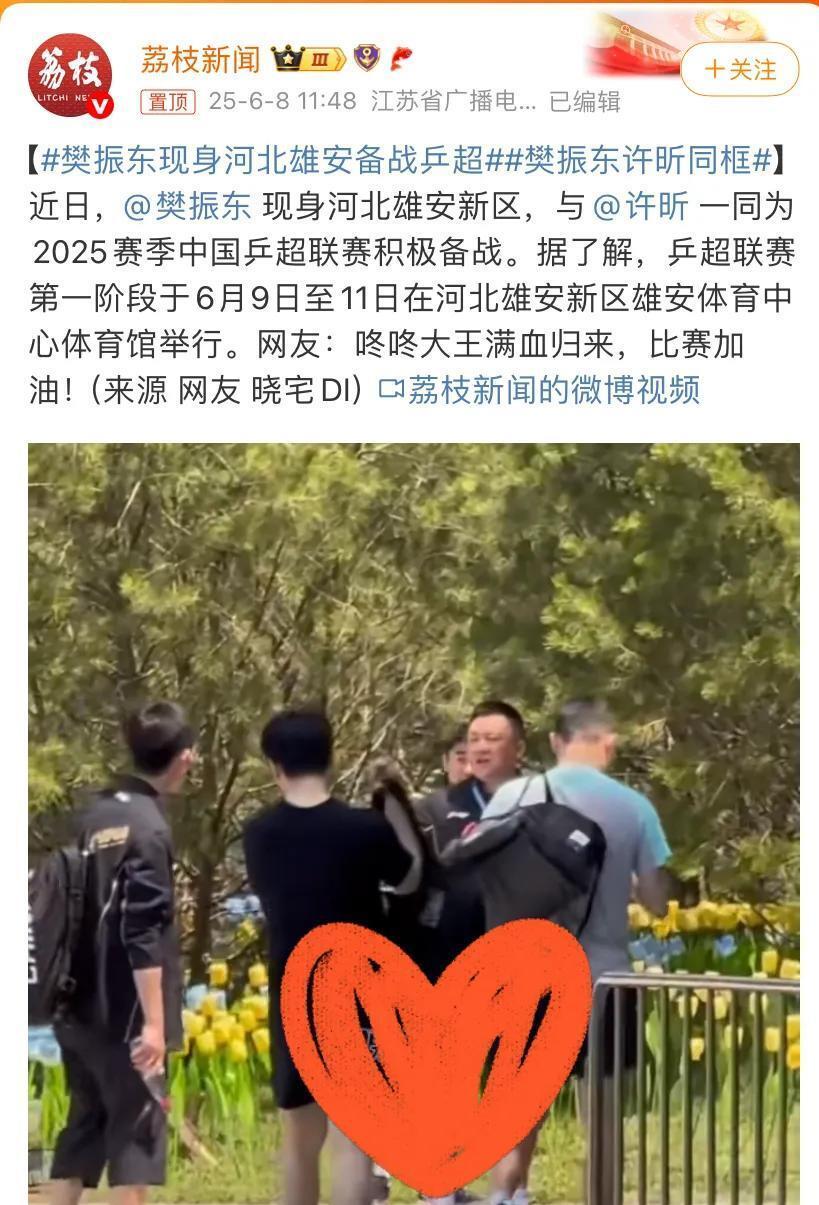The width and height of the screenshot is (819, 1205).
Task: Open the post's video thumbnail
Action: pos(413,820)
